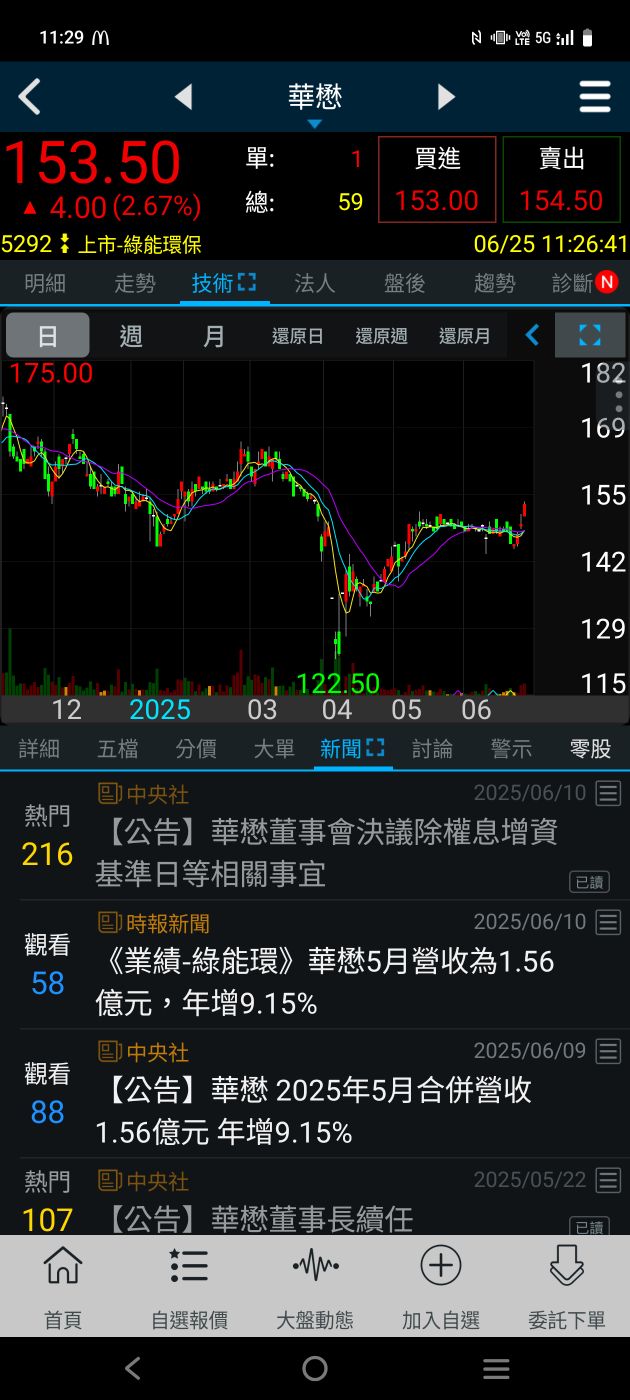Open the 零股 tab
Image resolution: width=630 pixels, height=1400 pixels.
click(x=590, y=749)
